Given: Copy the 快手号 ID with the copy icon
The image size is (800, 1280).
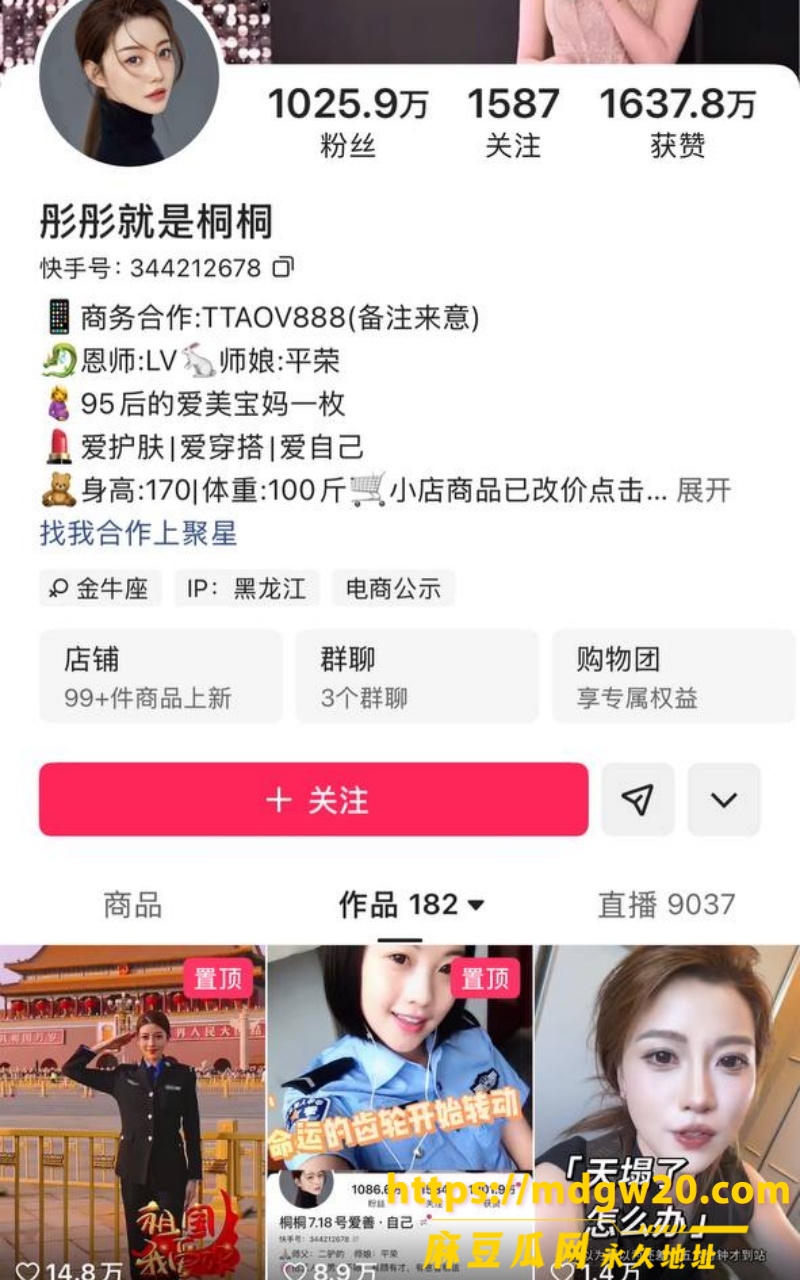Looking at the screenshot, I should click(284, 267).
